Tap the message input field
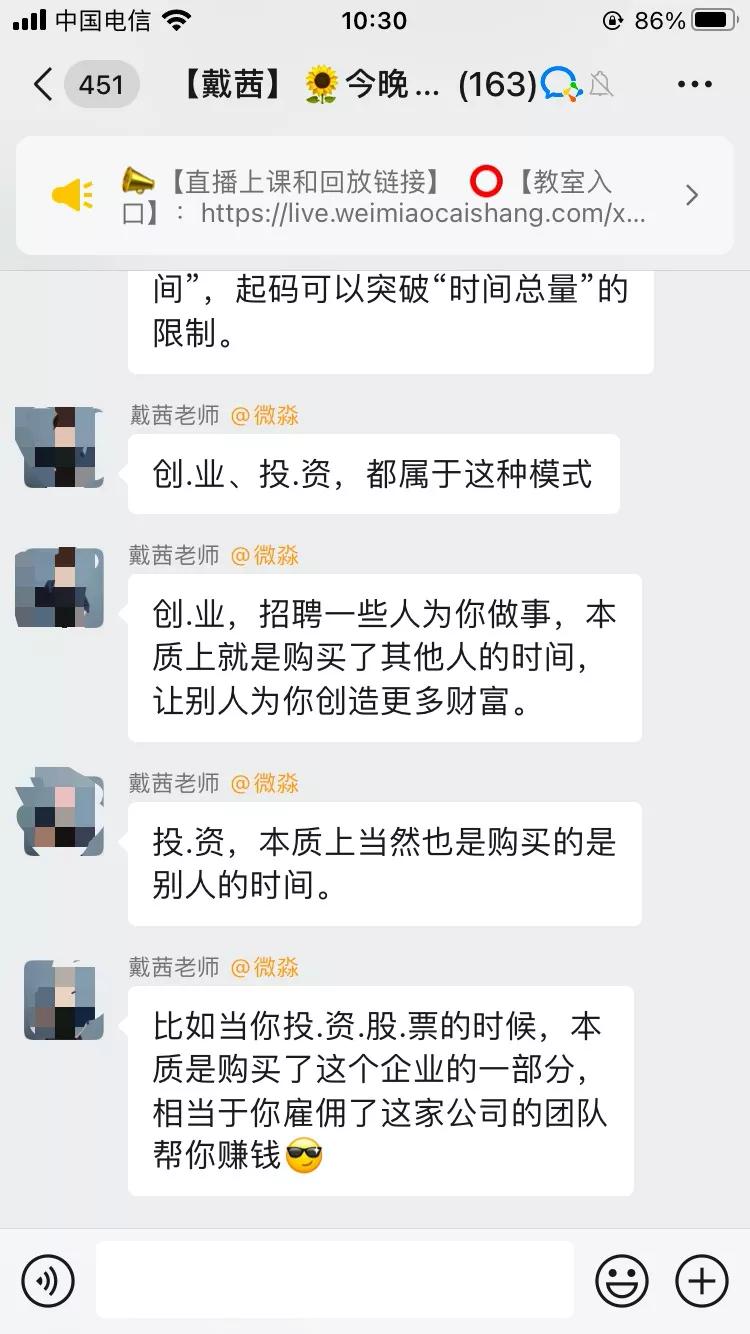This screenshot has height=1334, width=750. point(335,1280)
